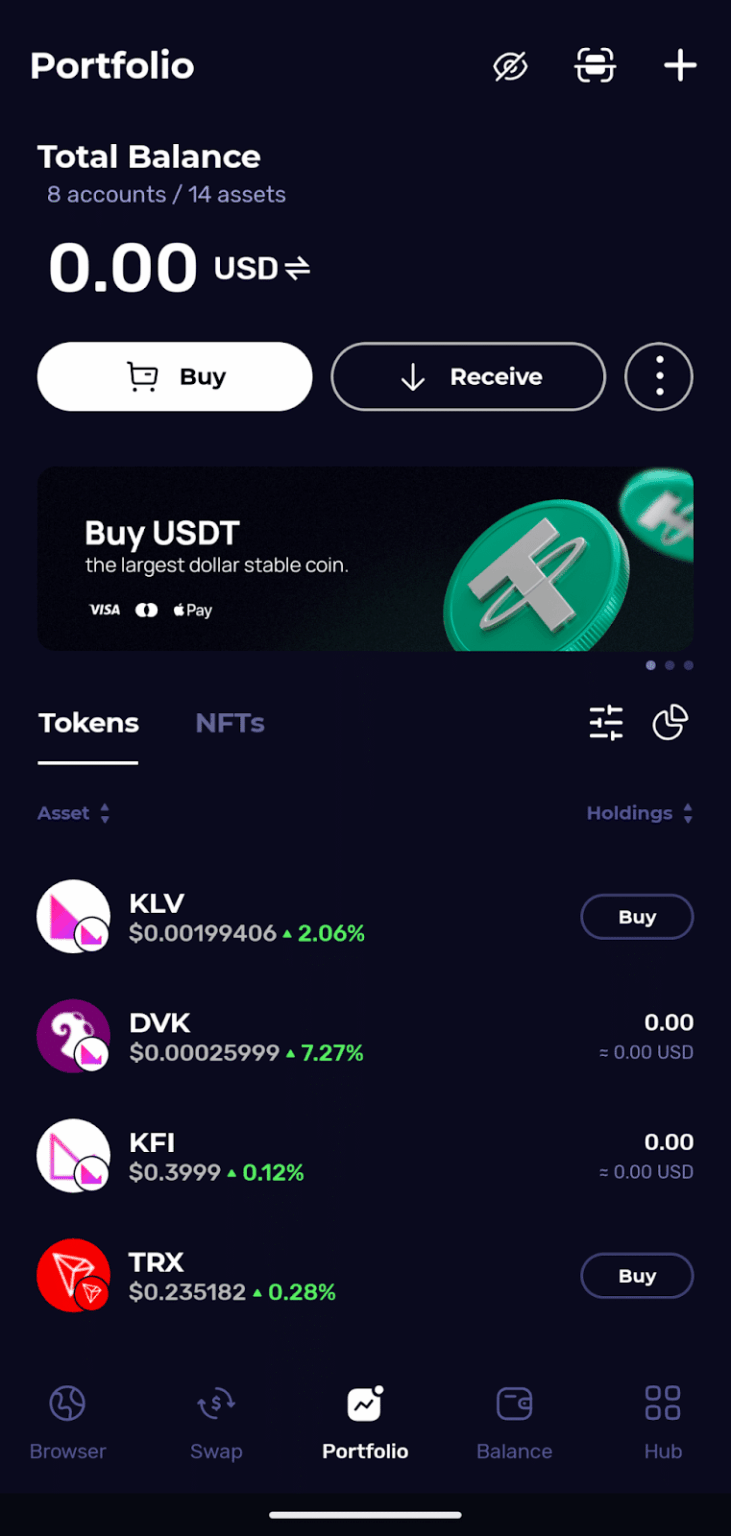731x1536 pixels.
Task: Open the token filter settings
Action: coord(606,723)
